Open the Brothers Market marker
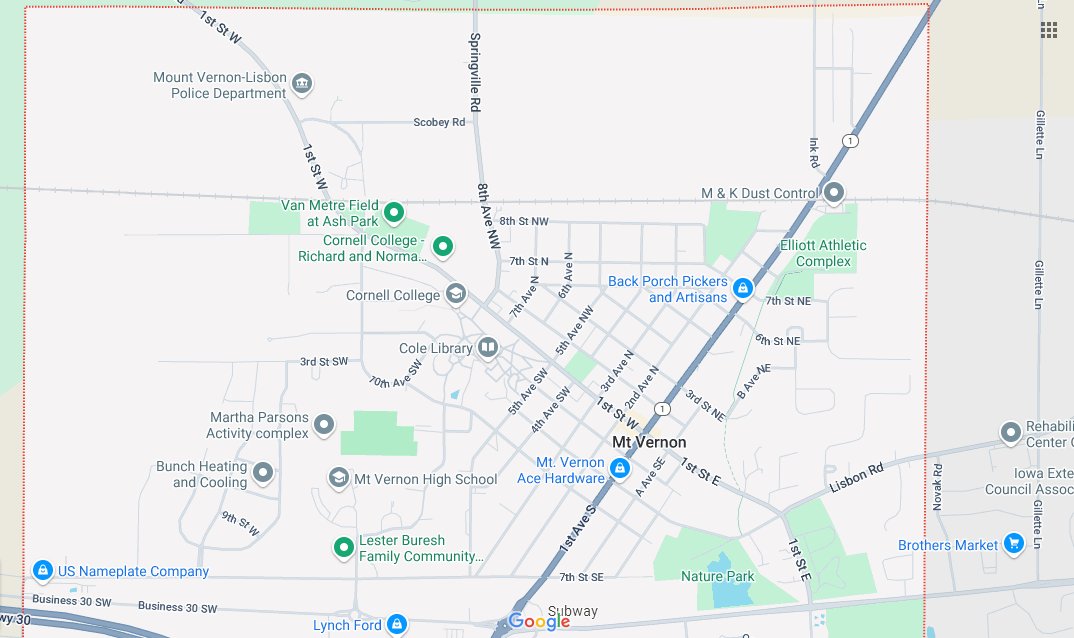This screenshot has height=638, width=1074. (1015, 544)
